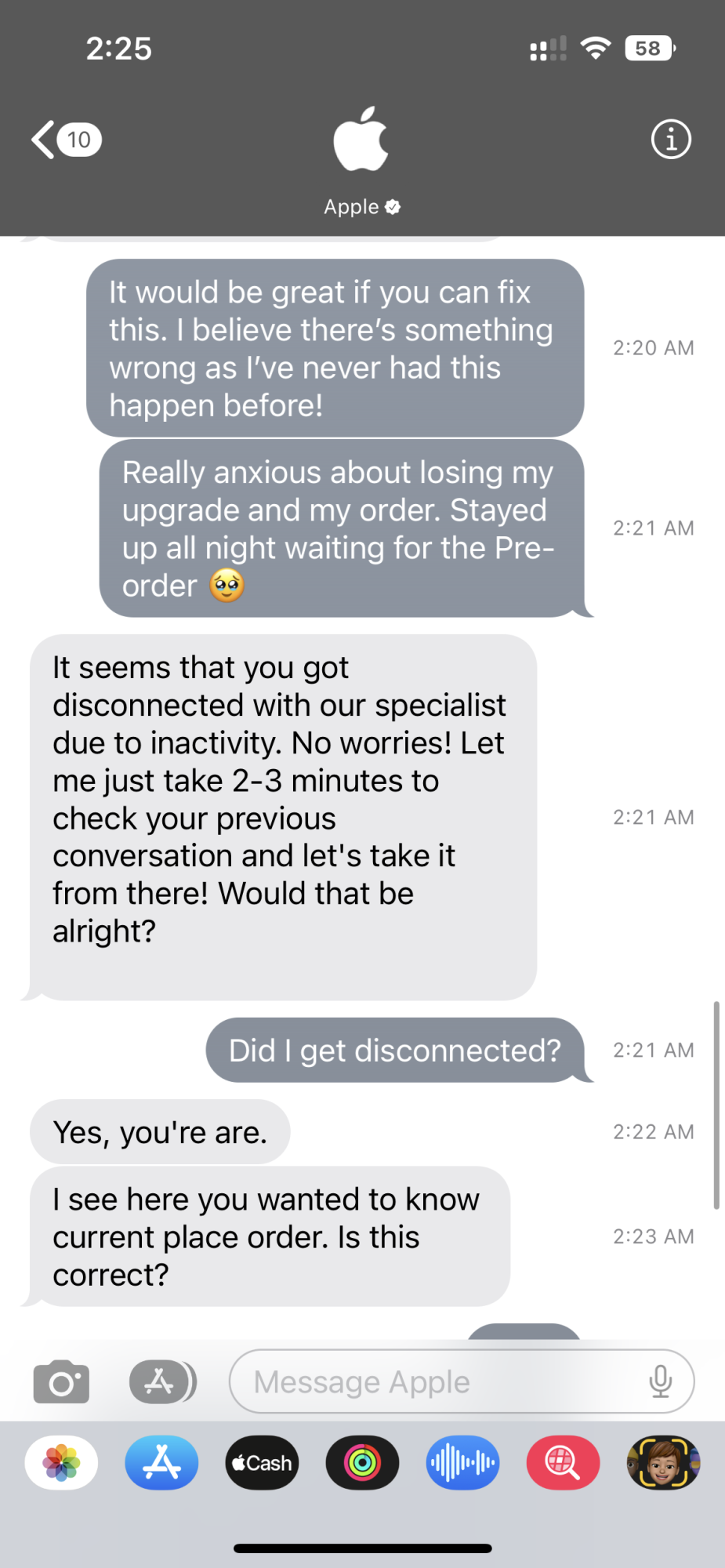This screenshot has height=1568, width=725.
Task: Open the Photos iMessage app
Action: coord(61,1463)
